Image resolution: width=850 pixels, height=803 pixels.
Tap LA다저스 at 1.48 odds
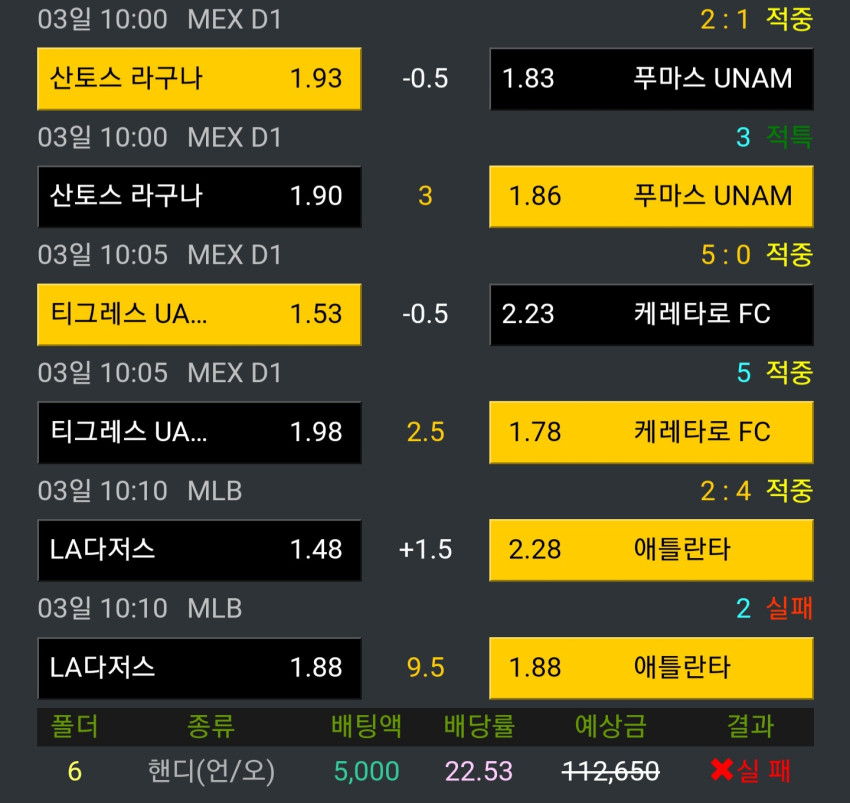click(199, 550)
